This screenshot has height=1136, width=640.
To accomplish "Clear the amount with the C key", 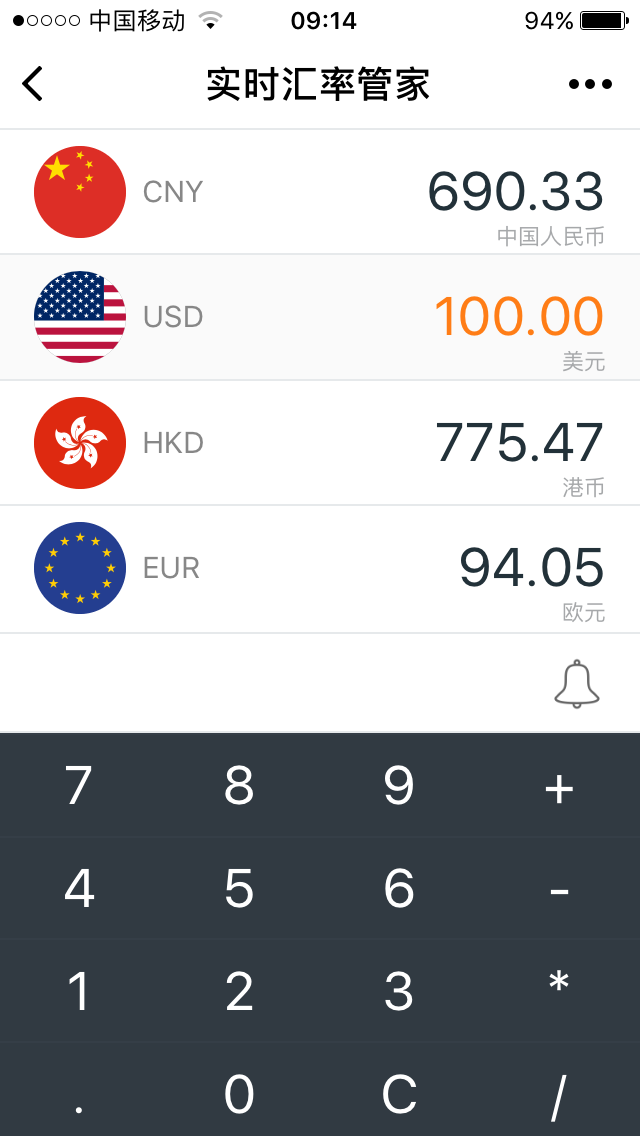I will (x=399, y=1094).
